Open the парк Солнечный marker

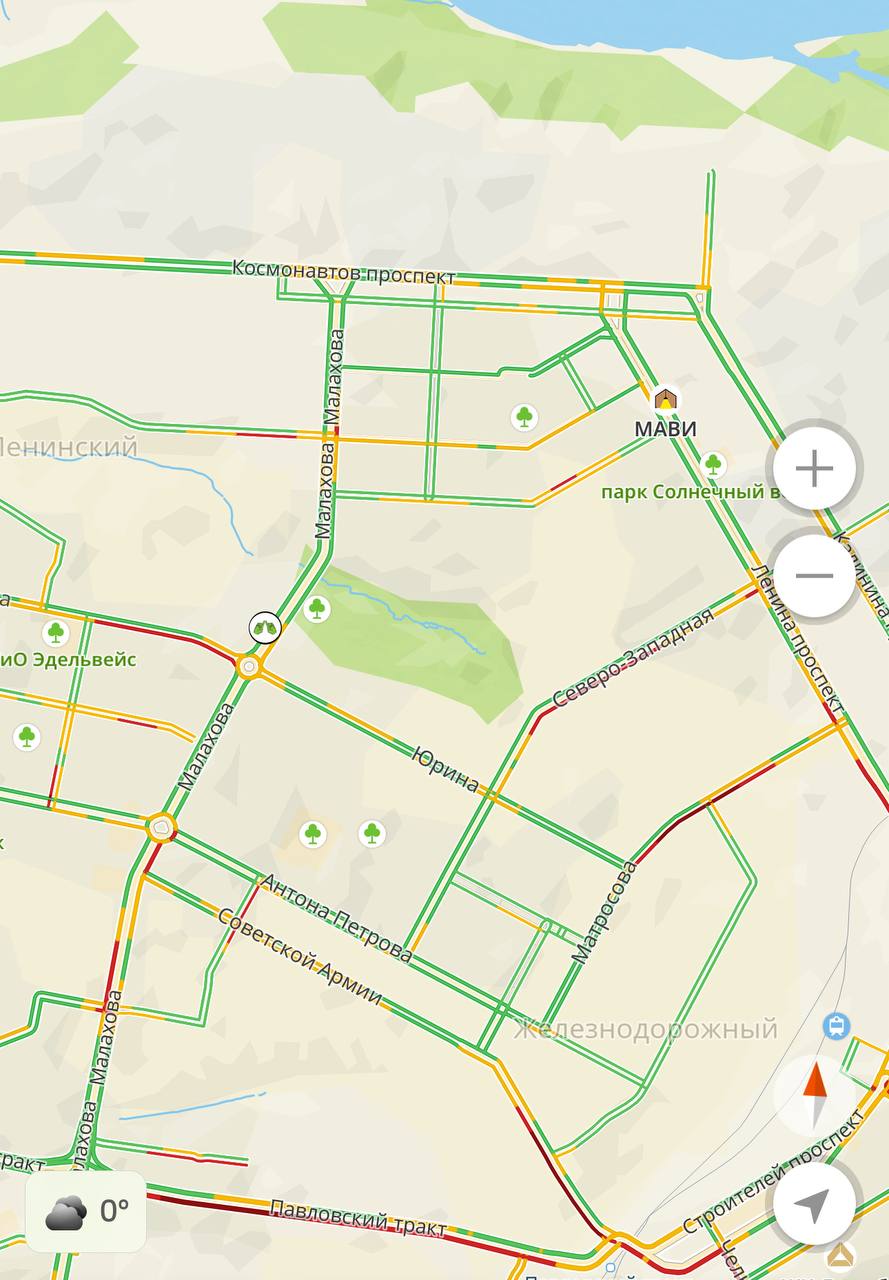713,464
